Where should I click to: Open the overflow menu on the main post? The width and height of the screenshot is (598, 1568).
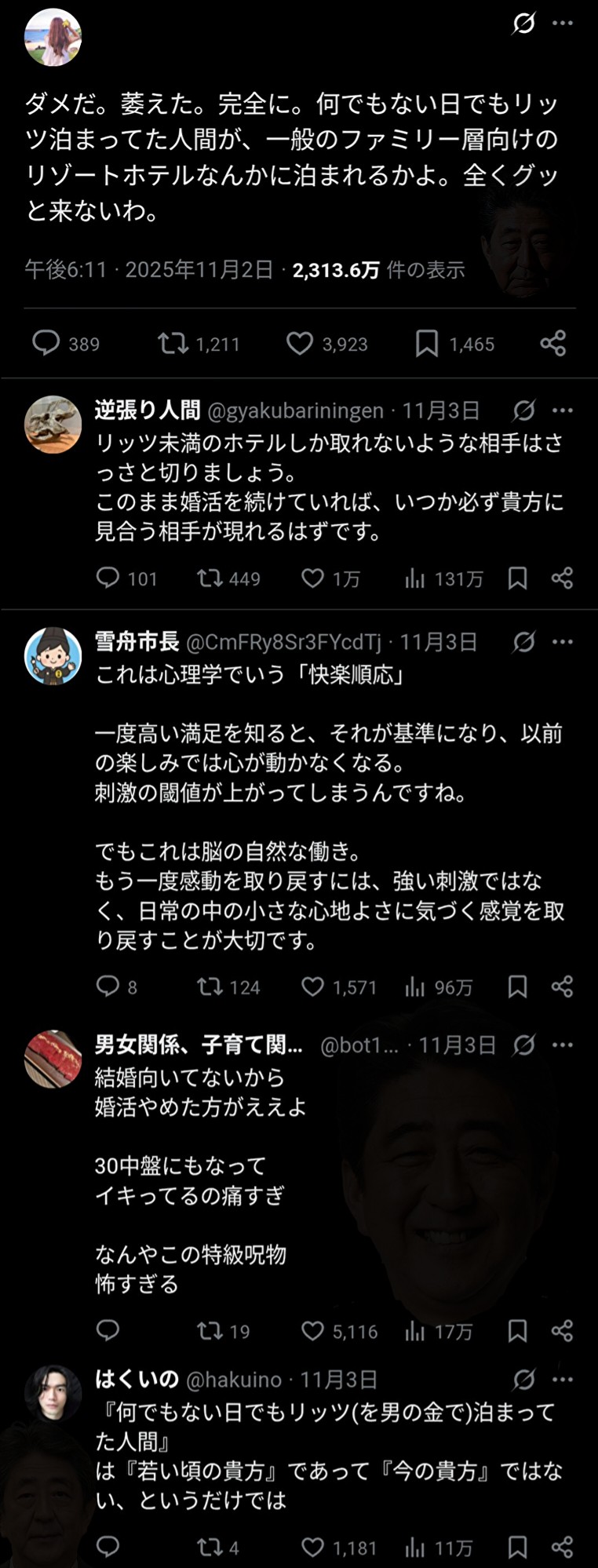point(563,24)
